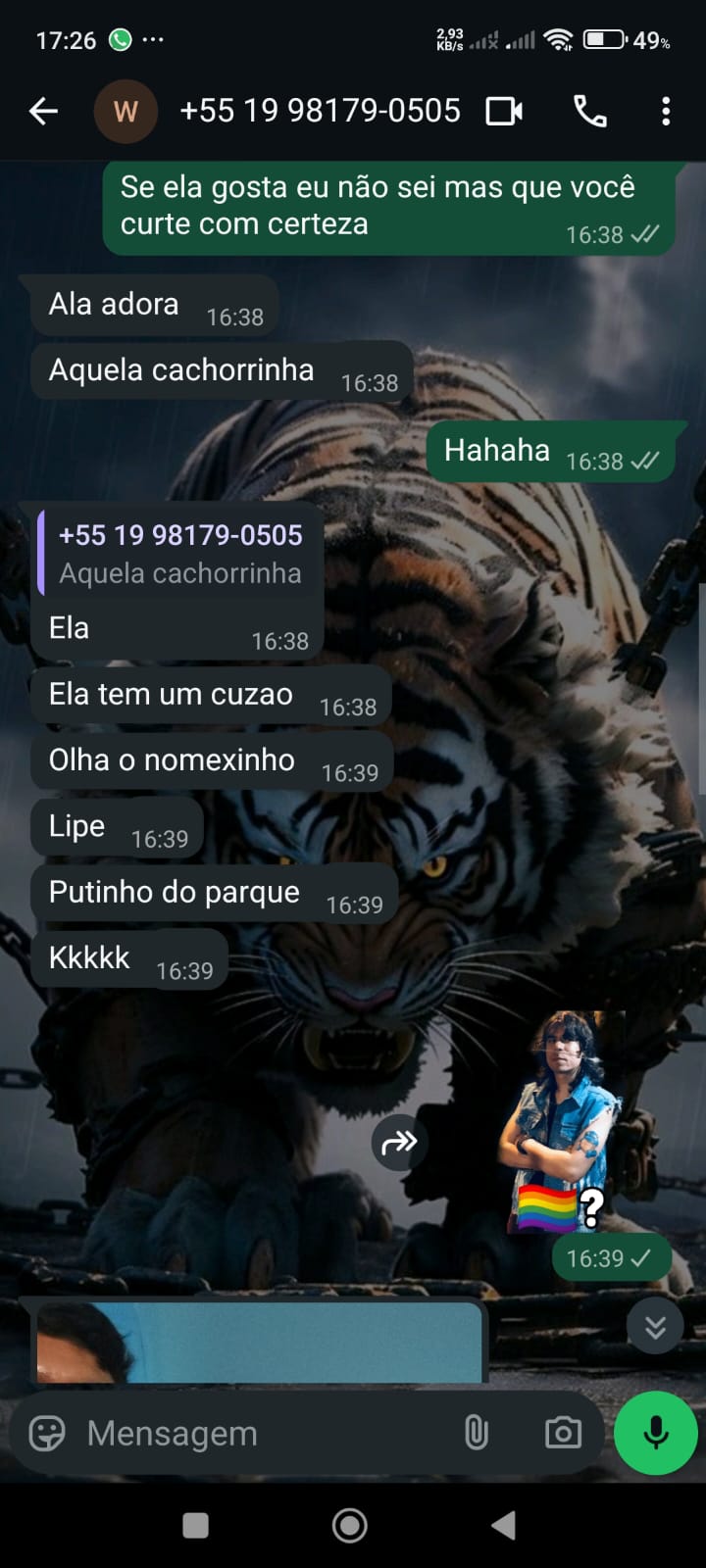Jump to the latest messages
The height and width of the screenshot is (1568, 706).
point(655,1326)
